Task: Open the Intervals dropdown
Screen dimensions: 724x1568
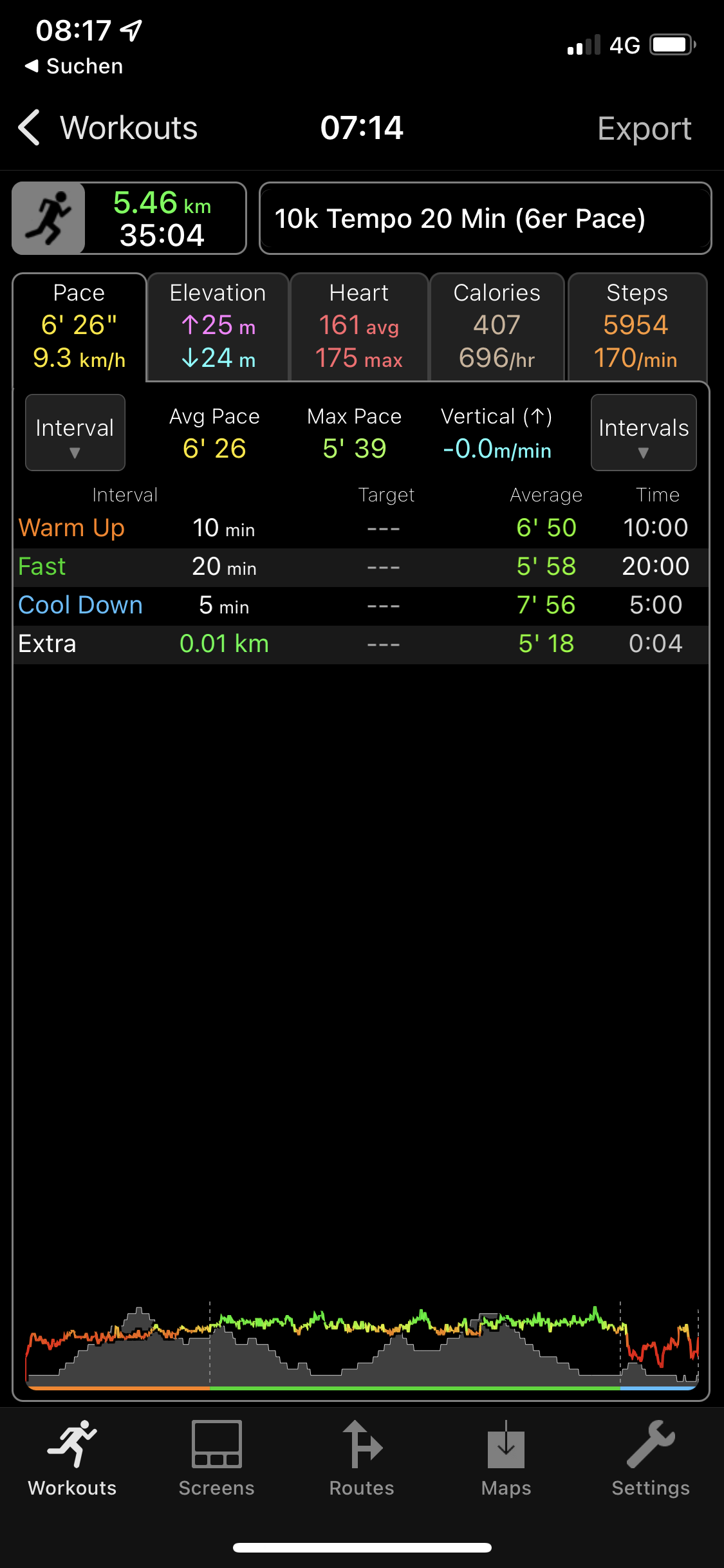Action: point(643,433)
